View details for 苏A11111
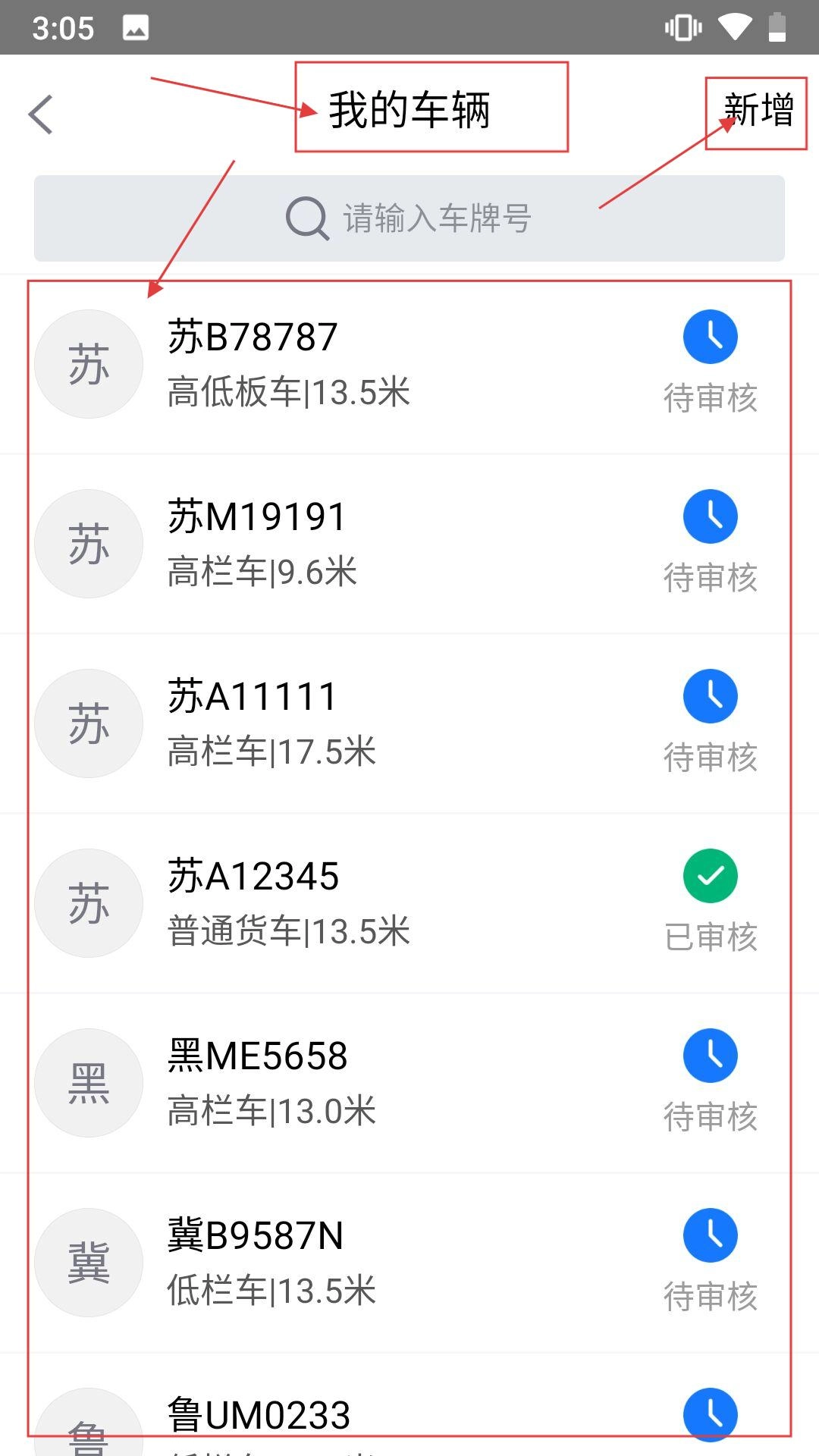The height and width of the screenshot is (1456, 819). tap(252, 697)
